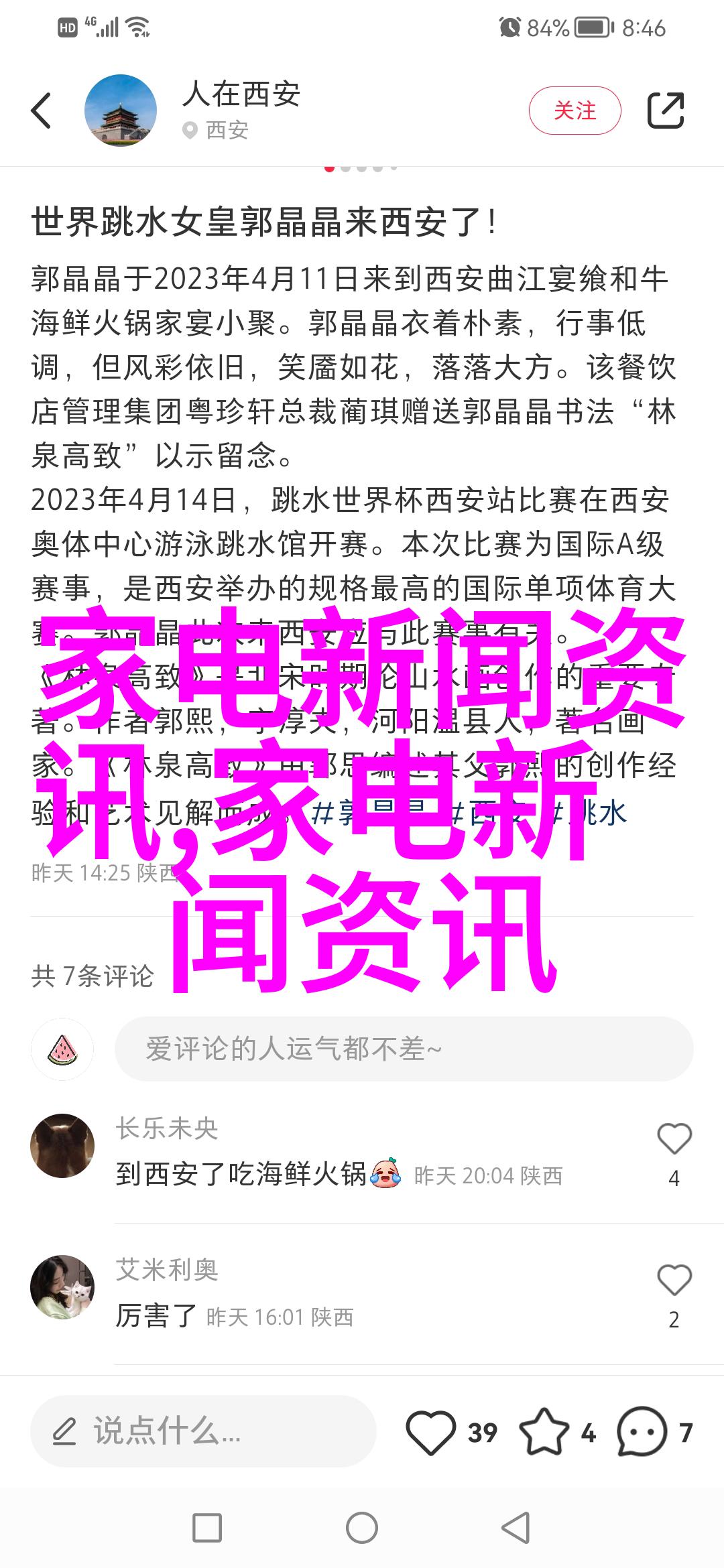Image resolution: width=724 pixels, height=1568 pixels.
Task: Follow 人在西安 with the 关注 button
Action: (575, 111)
